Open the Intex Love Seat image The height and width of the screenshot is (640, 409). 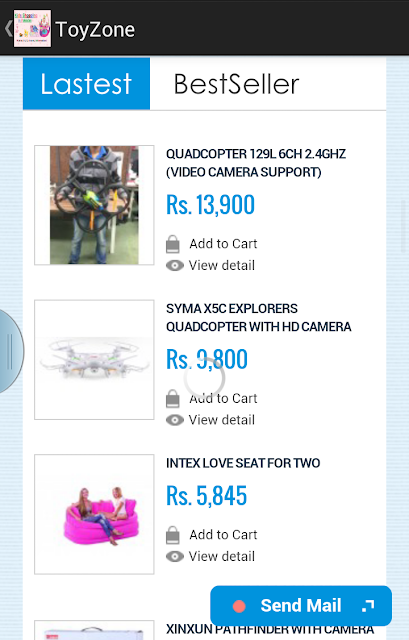94,514
